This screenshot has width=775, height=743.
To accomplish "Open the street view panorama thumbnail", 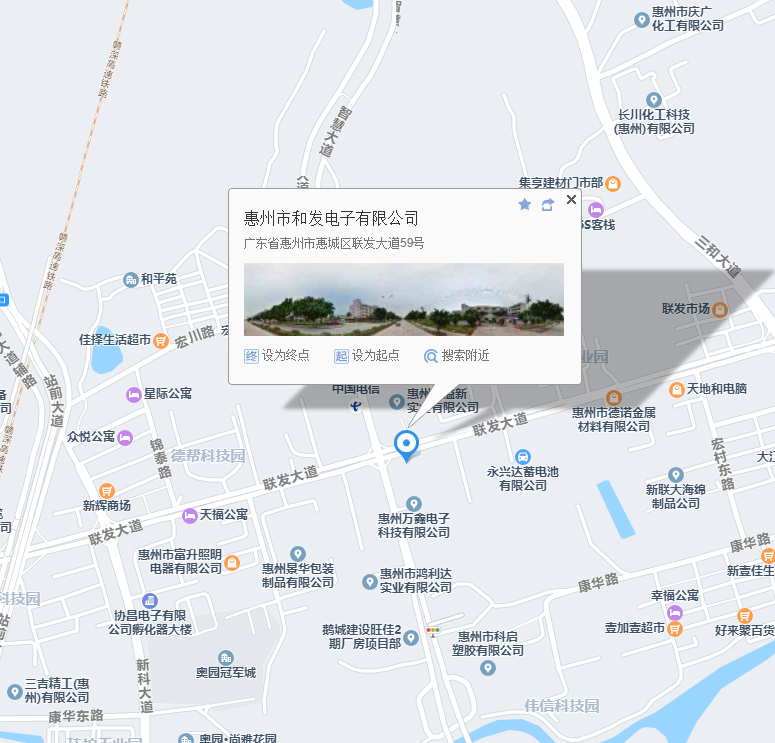I will pyautogui.click(x=404, y=299).
